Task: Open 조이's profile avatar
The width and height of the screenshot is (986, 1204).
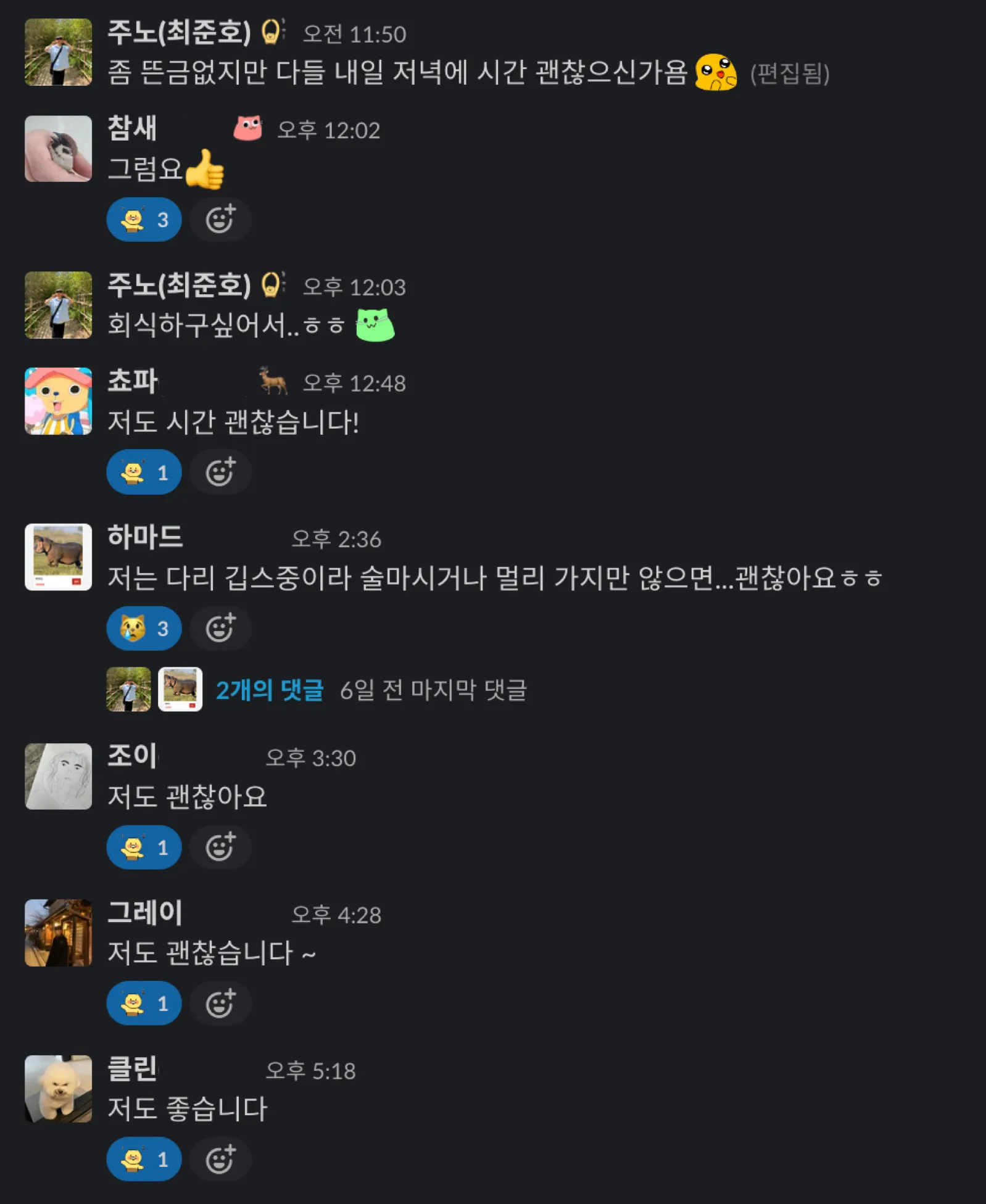Action: tap(58, 777)
